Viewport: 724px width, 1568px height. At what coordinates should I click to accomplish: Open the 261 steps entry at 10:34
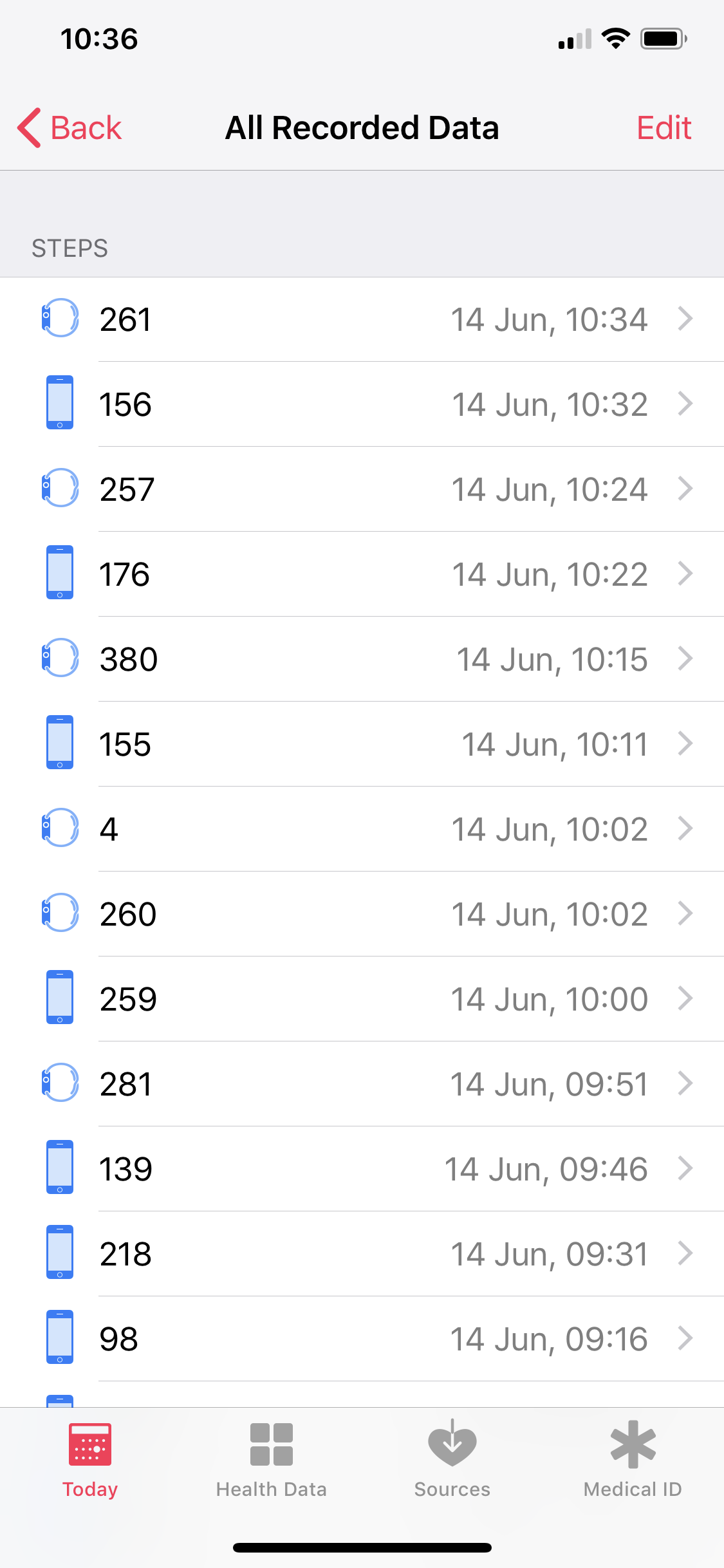362,319
